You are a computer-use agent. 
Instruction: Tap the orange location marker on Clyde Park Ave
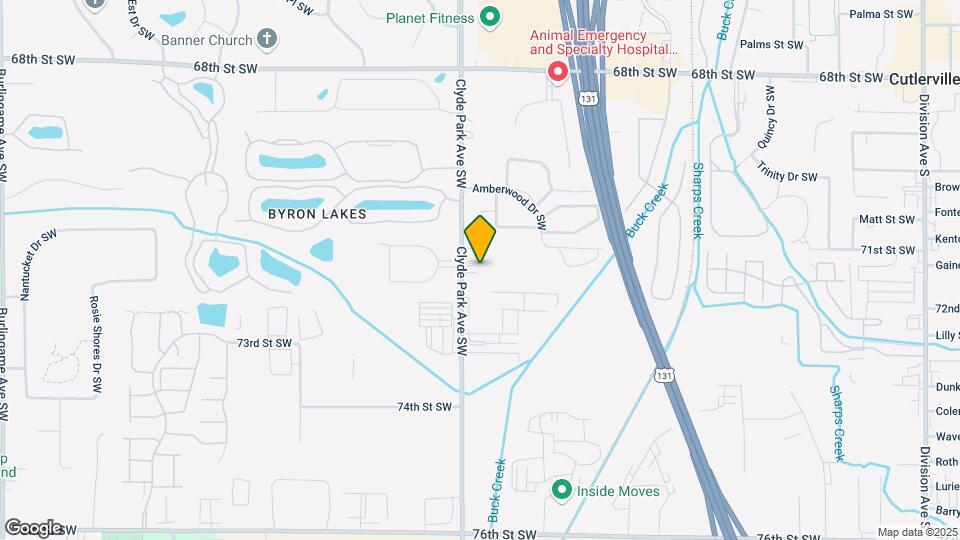480,239
